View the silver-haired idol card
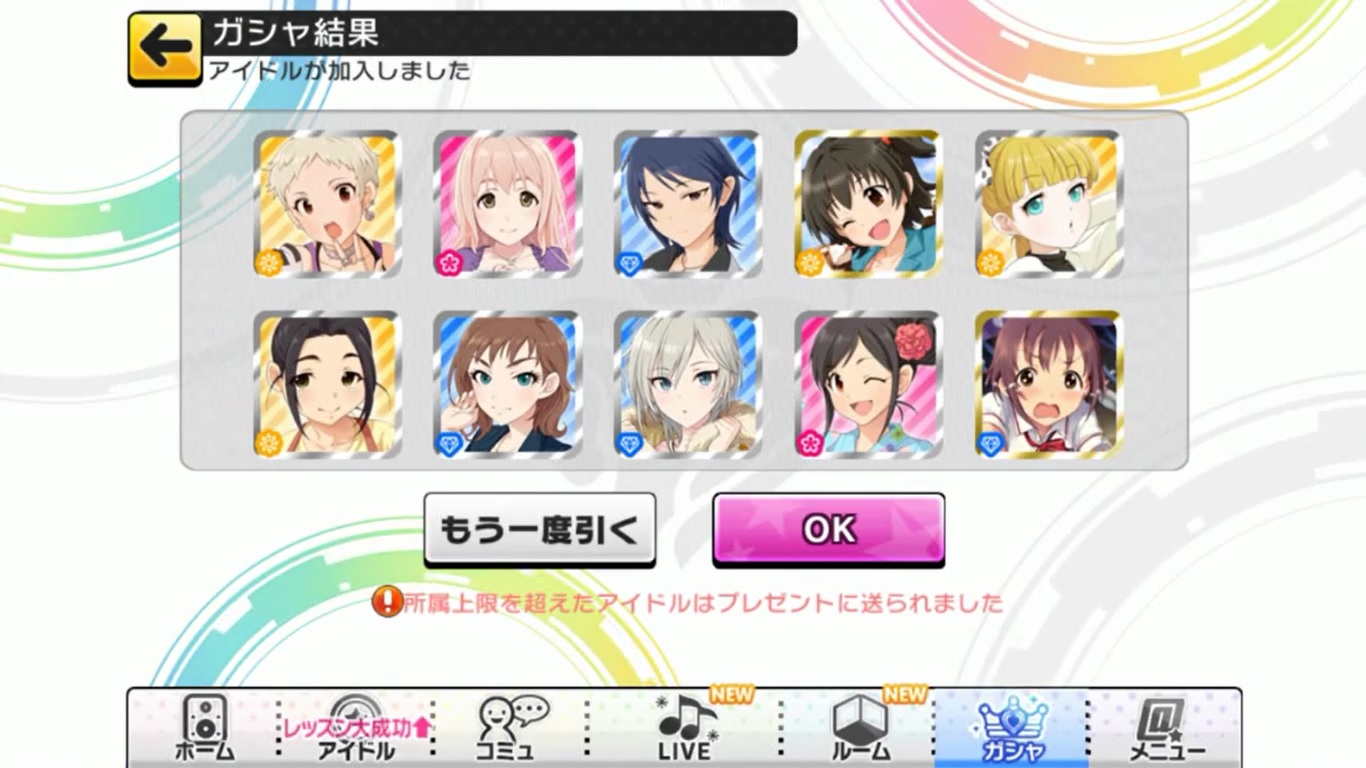The width and height of the screenshot is (1366, 768). point(687,385)
